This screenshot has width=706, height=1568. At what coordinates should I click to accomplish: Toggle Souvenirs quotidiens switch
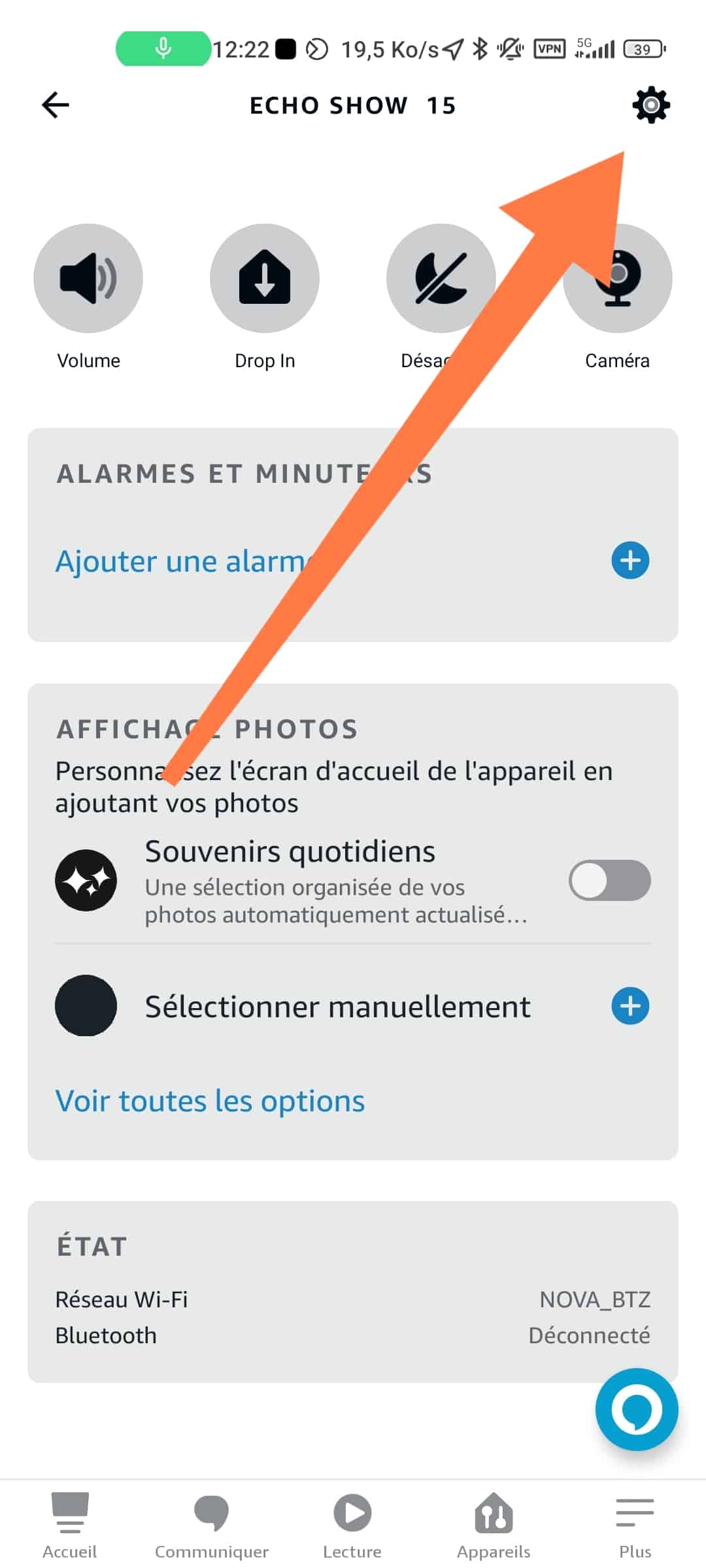pos(610,881)
